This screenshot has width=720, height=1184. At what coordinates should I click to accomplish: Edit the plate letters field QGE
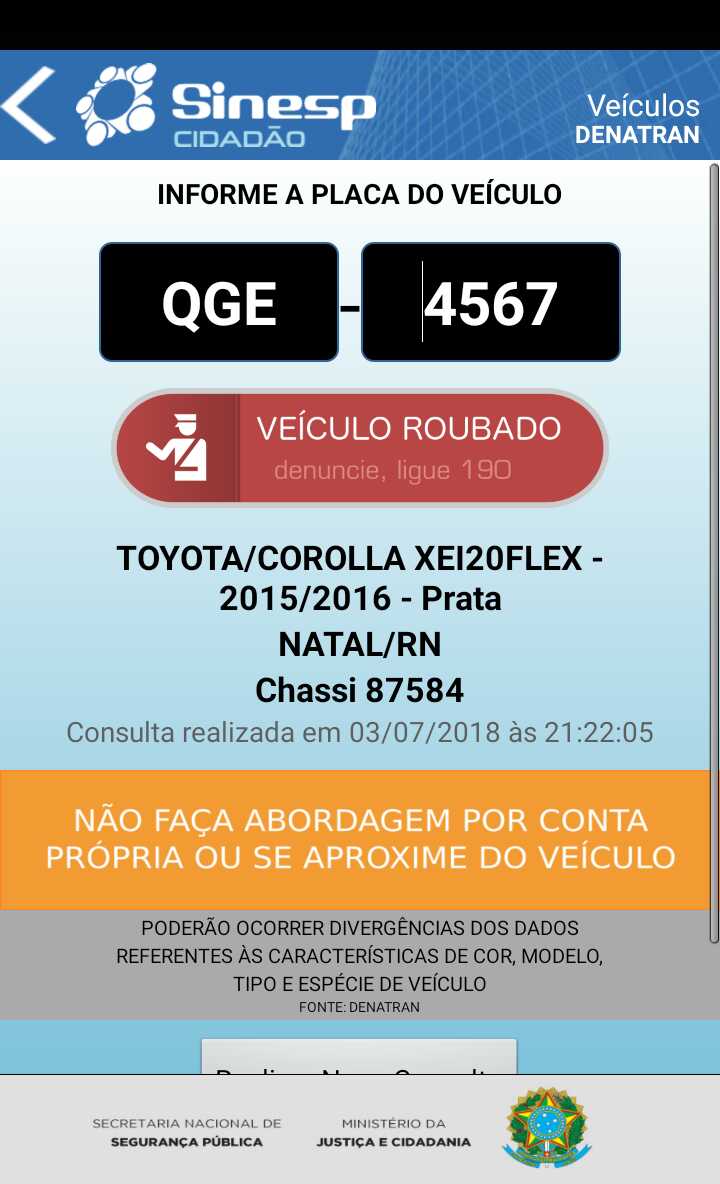point(219,302)
